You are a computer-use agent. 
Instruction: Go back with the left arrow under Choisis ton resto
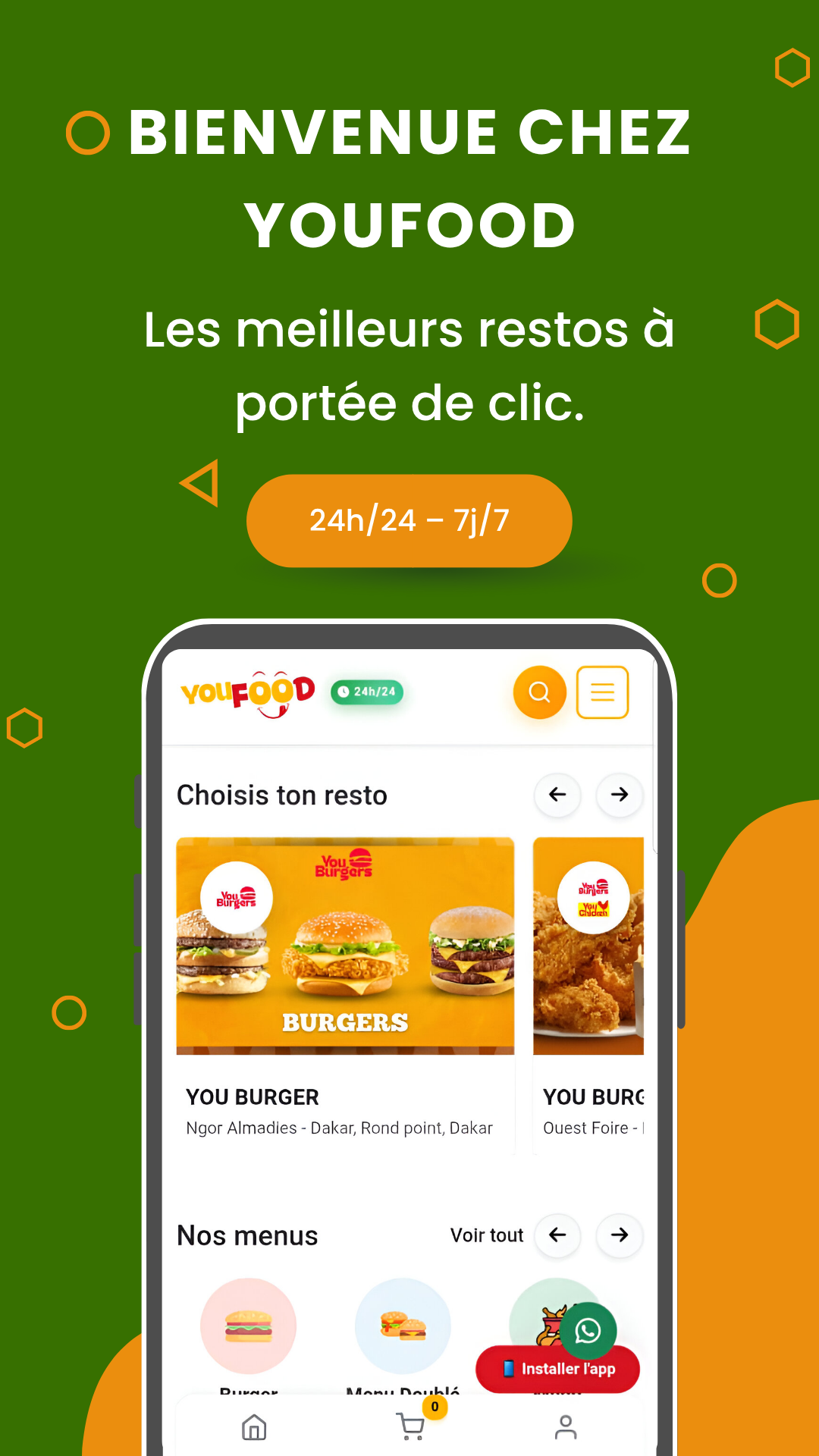(x=557, y=795)
